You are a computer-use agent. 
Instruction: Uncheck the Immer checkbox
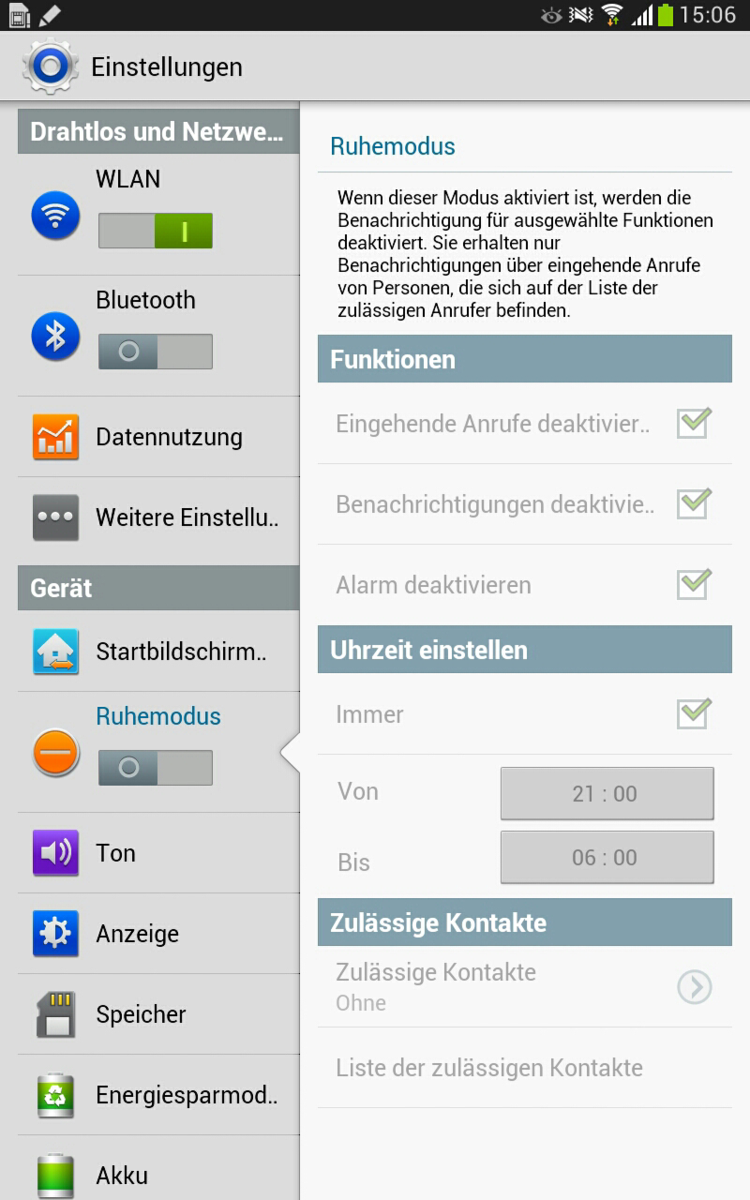(x=694, y=714)
